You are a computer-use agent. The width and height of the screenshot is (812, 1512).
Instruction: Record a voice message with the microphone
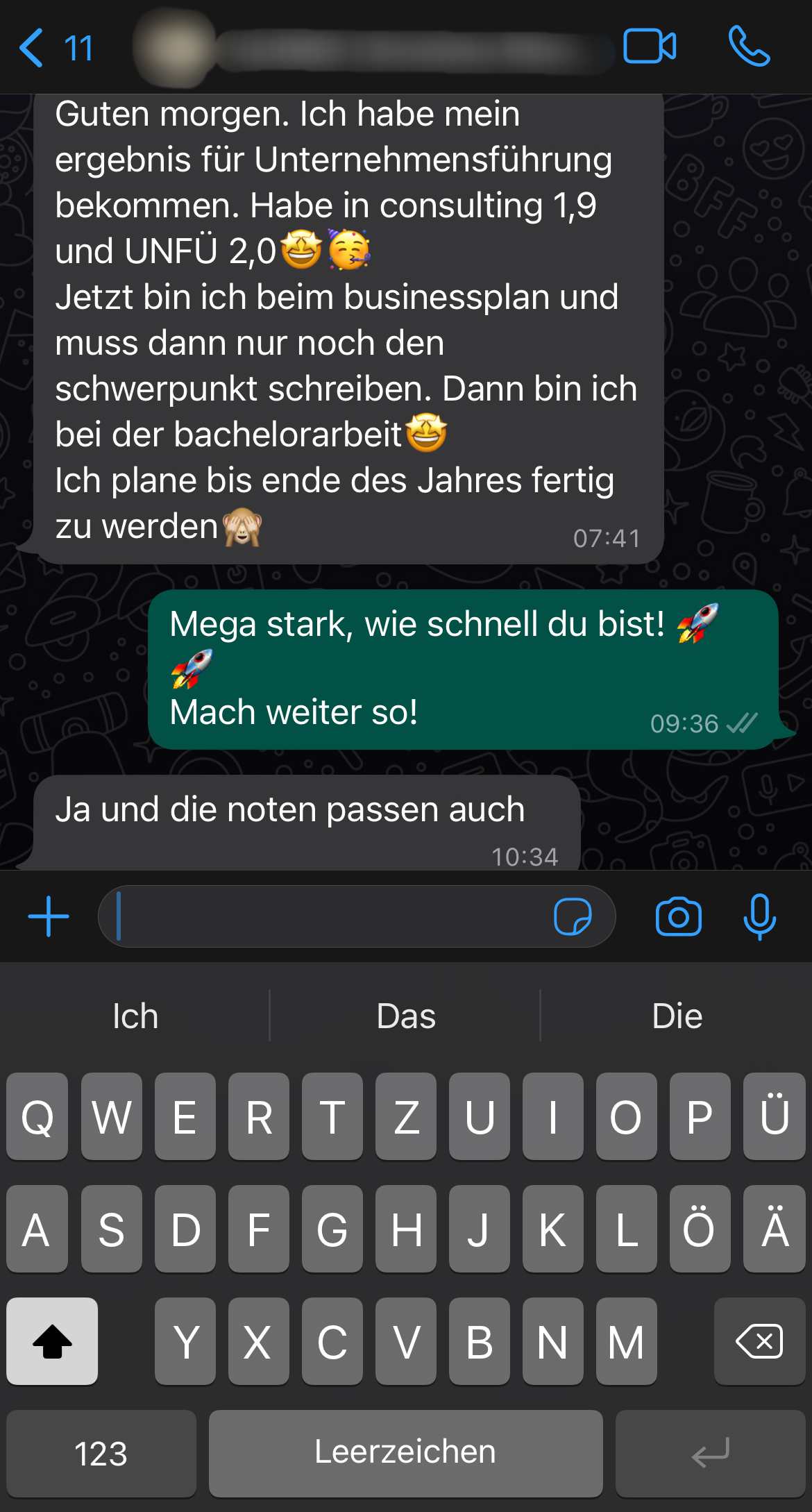point(759,916)
